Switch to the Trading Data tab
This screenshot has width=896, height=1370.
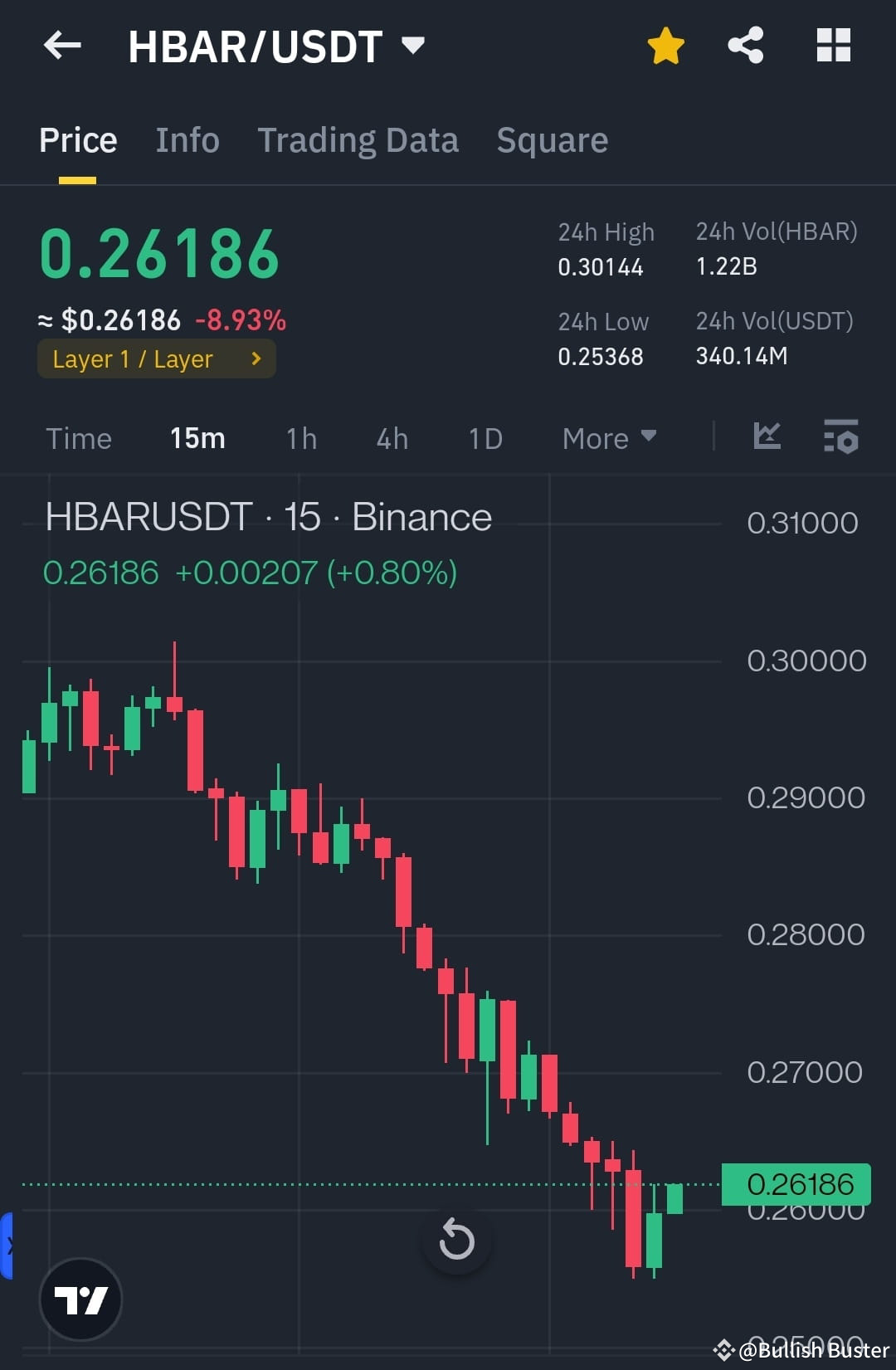coord(358,139)
